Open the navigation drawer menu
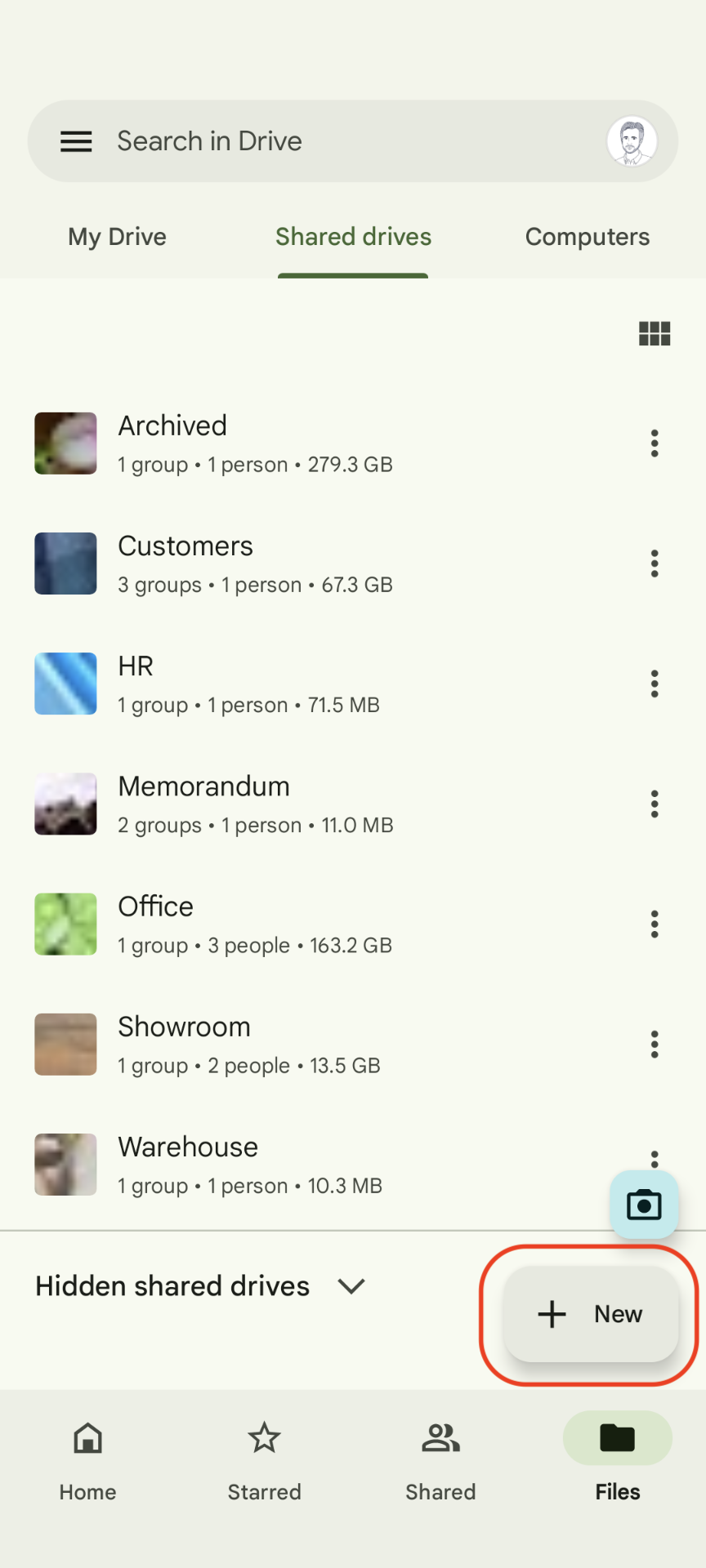 (76, 141)
